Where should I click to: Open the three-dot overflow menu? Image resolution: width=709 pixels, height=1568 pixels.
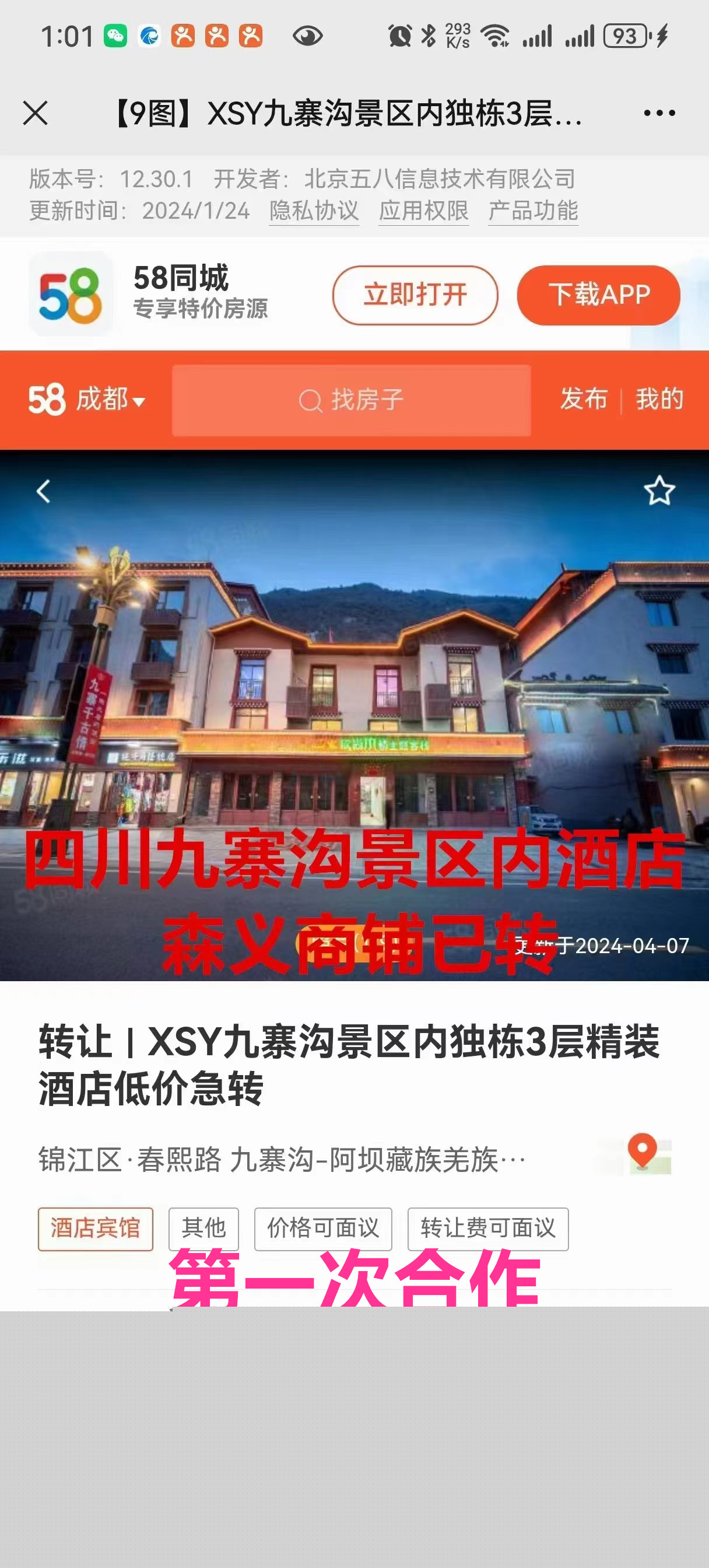[x=659, y=113]
